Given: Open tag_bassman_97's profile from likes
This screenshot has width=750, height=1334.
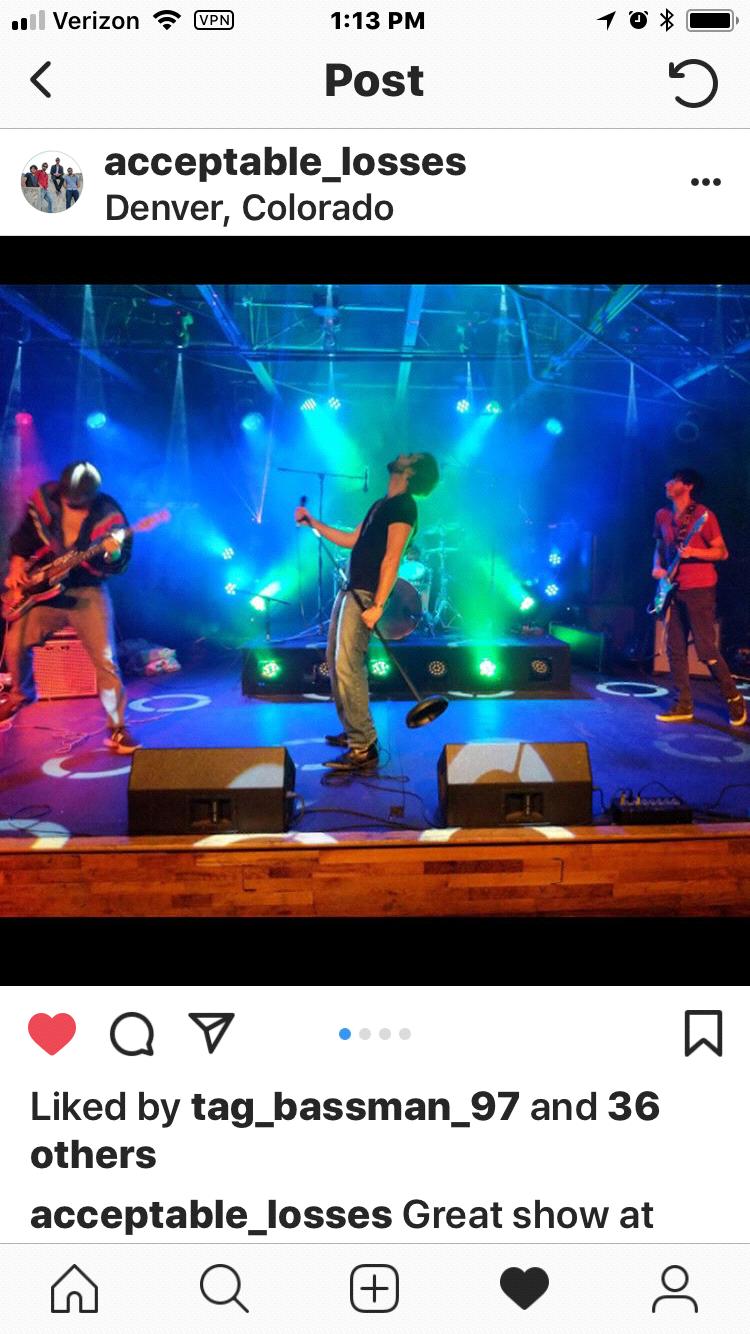Looking at the screenshot, I should pos(355,1106).
